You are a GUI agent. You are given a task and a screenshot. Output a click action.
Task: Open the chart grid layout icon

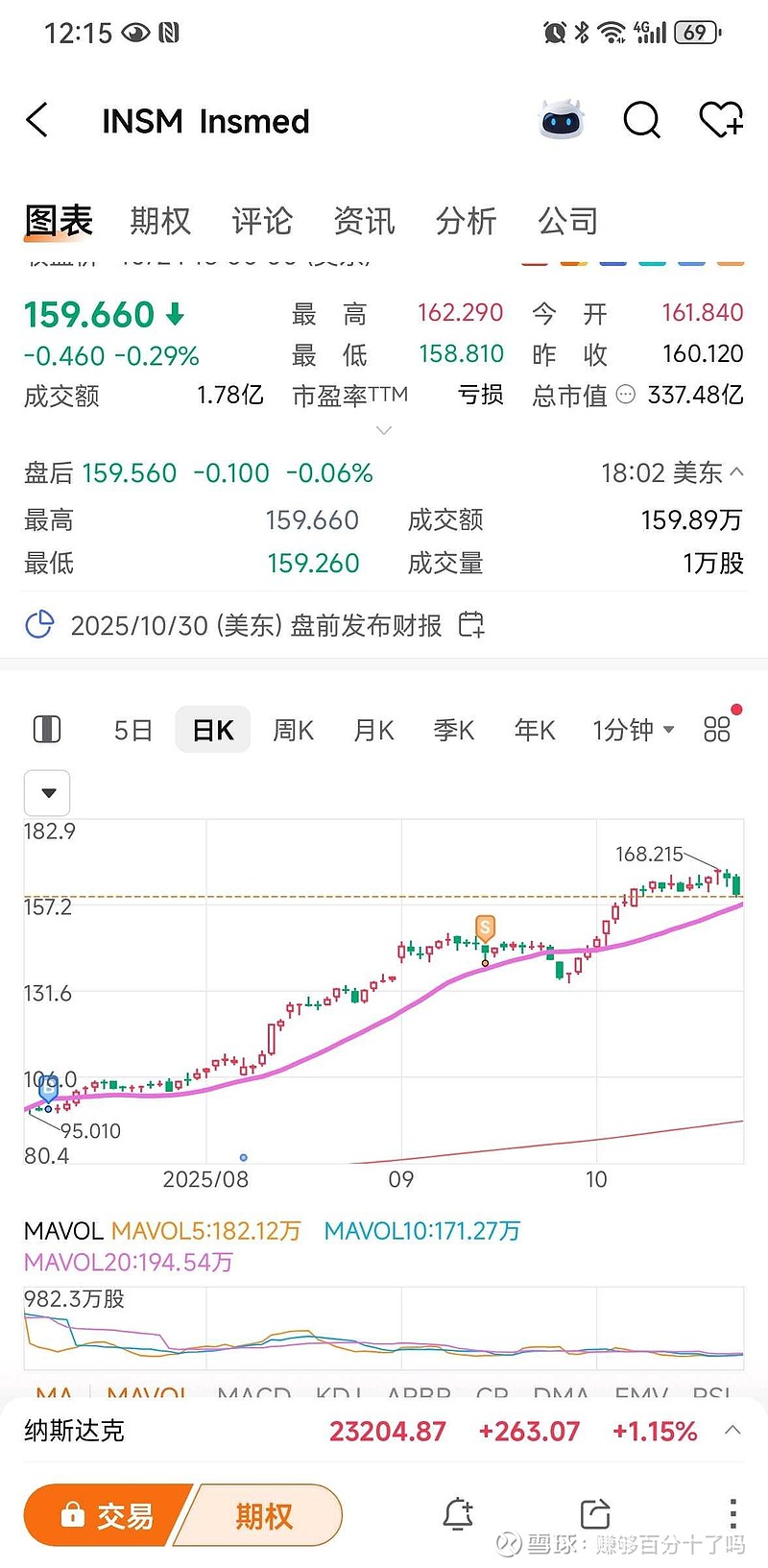pyautogui.click(x=716, y=730)
